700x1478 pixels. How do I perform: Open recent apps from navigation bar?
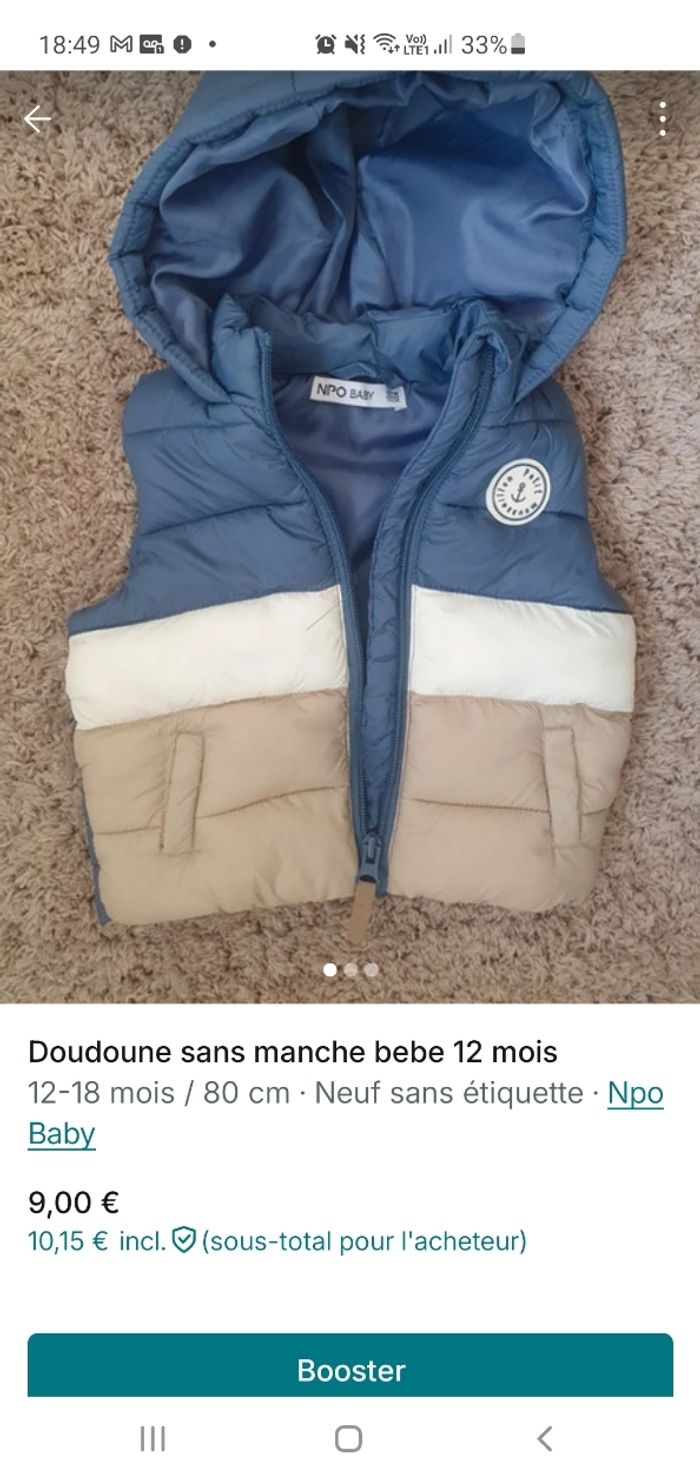[x=152, y=1439]
